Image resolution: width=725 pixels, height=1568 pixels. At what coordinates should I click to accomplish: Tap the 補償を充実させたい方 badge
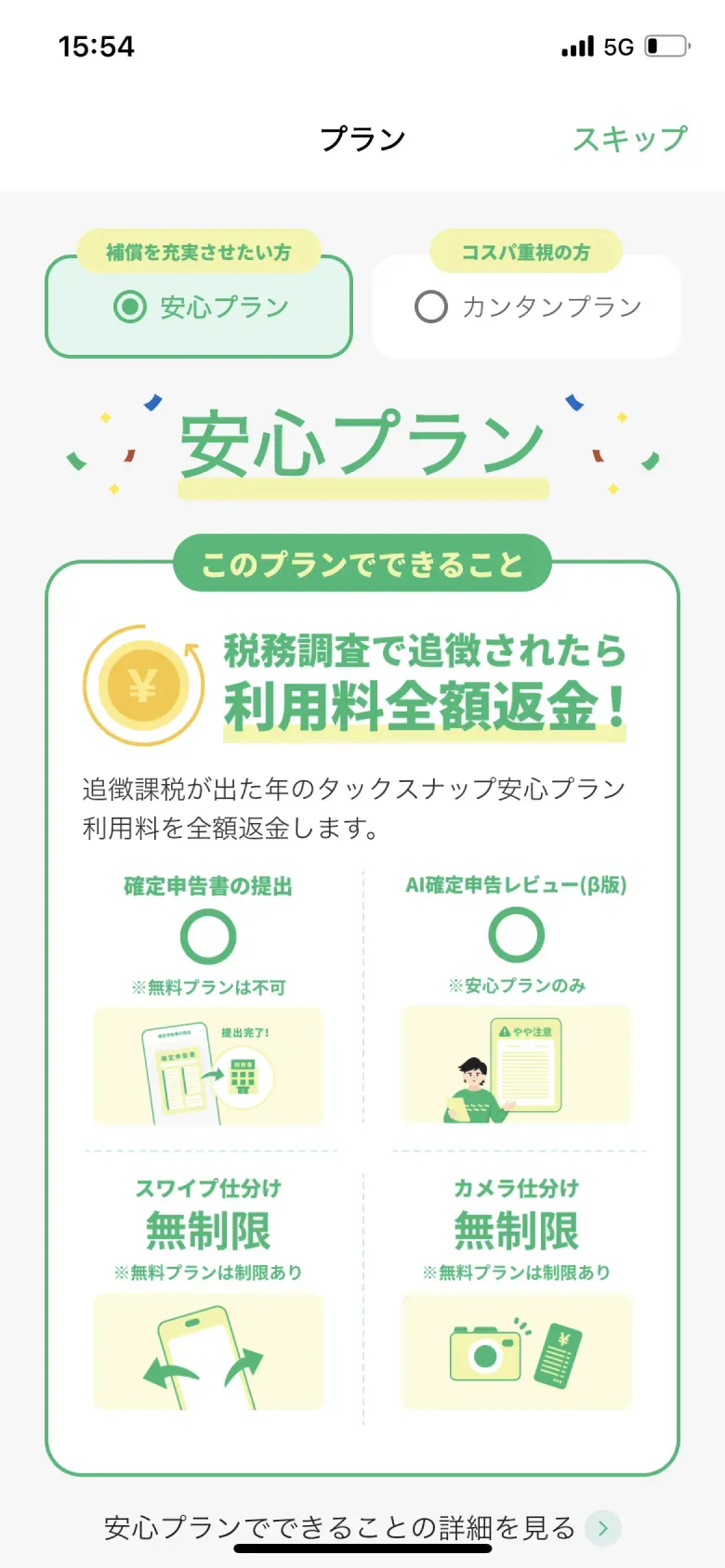coord(198,251)
